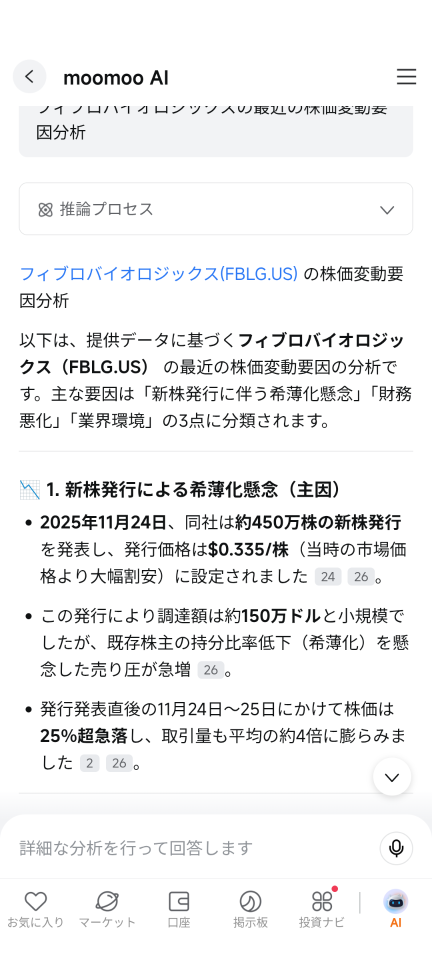Select the AI tab
Screen dimensions: 432x960
[396, 909]
